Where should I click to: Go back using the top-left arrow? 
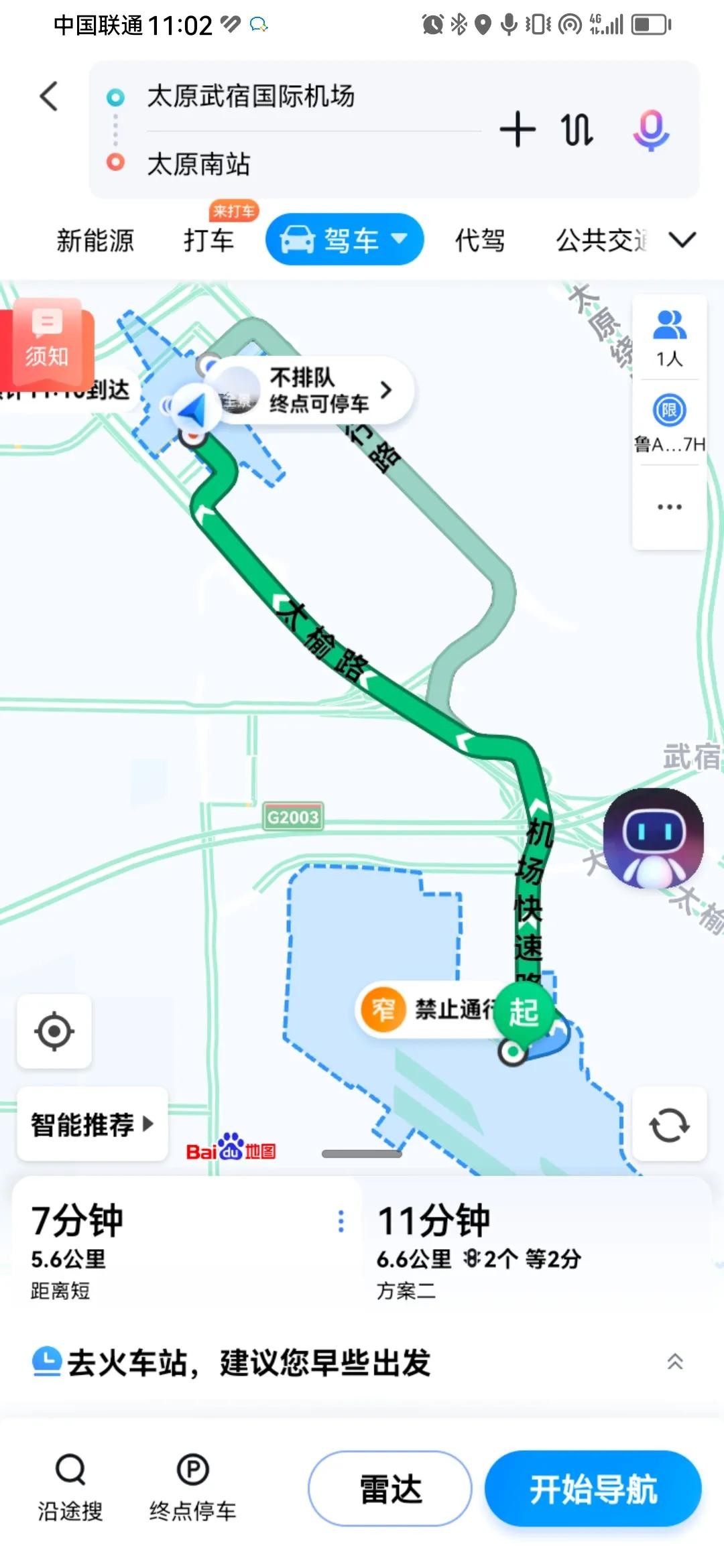(49, 96)
